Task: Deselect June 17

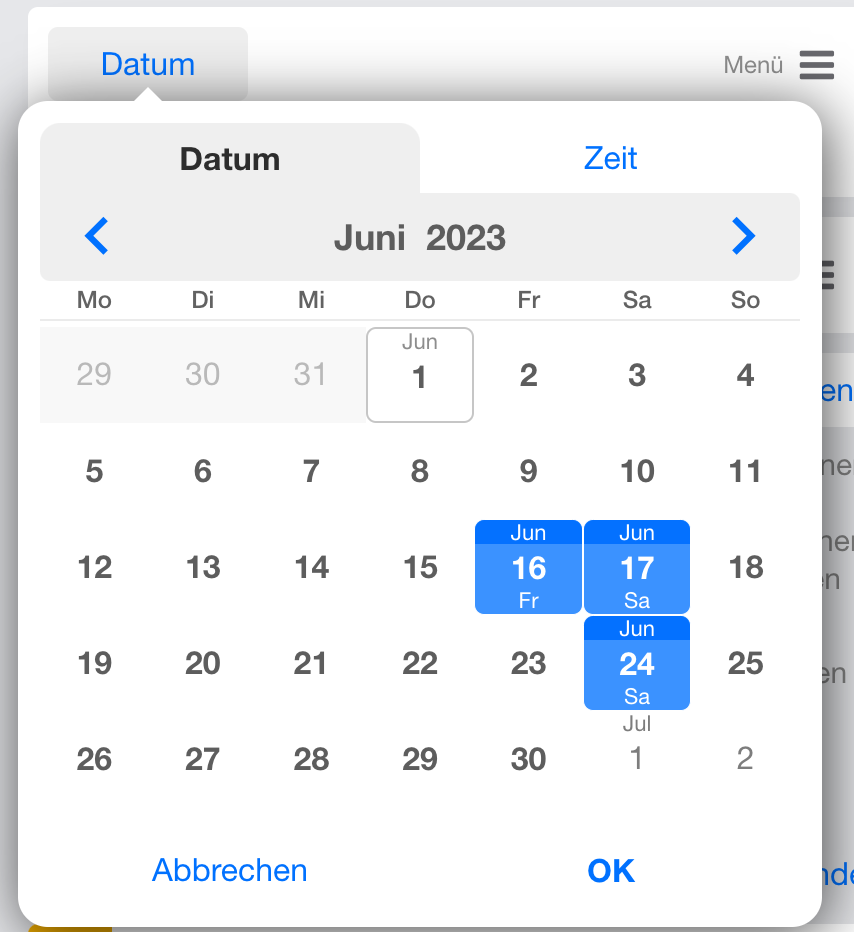Action: coord(637,567)
